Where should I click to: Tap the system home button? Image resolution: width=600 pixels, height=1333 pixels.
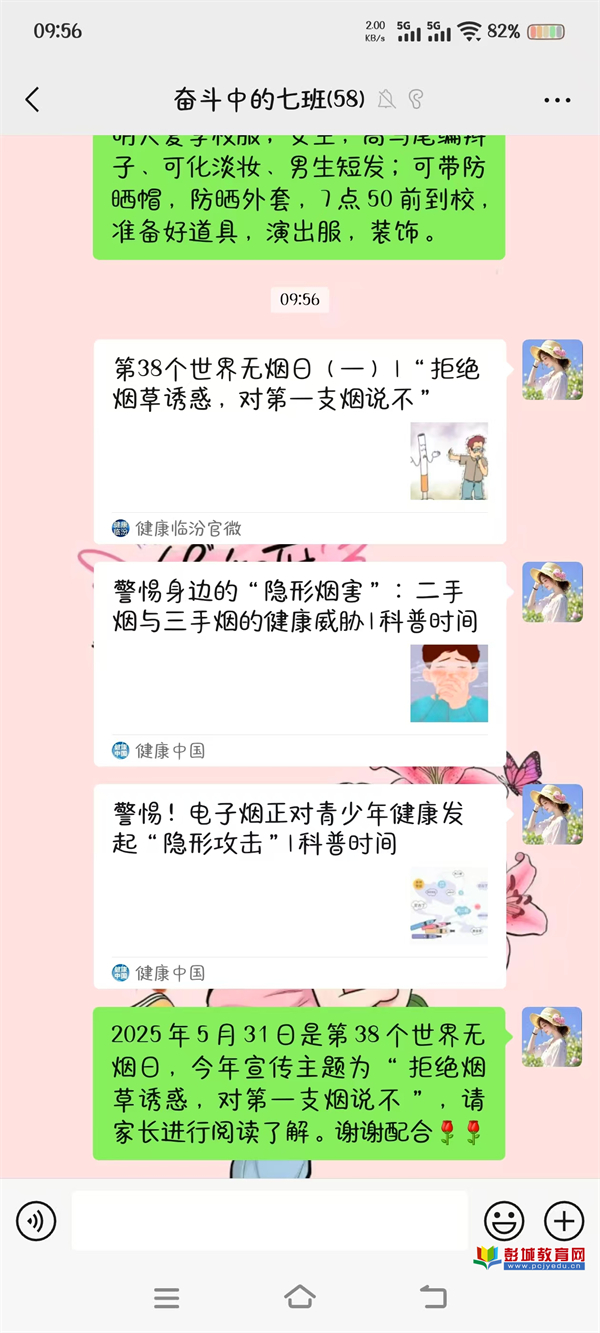coord(300,1297)
